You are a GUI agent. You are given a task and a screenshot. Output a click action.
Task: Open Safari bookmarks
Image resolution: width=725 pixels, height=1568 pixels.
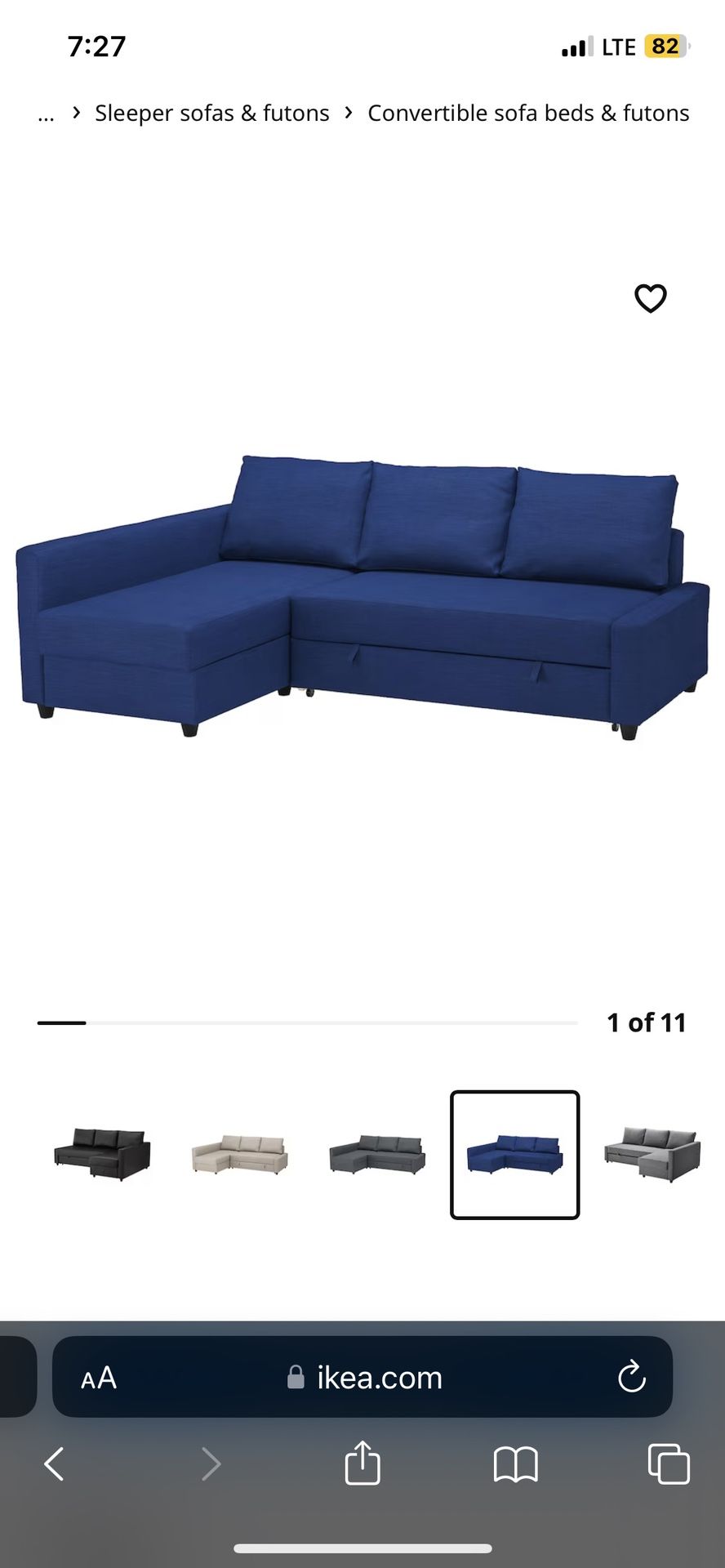click(516, 1463)
